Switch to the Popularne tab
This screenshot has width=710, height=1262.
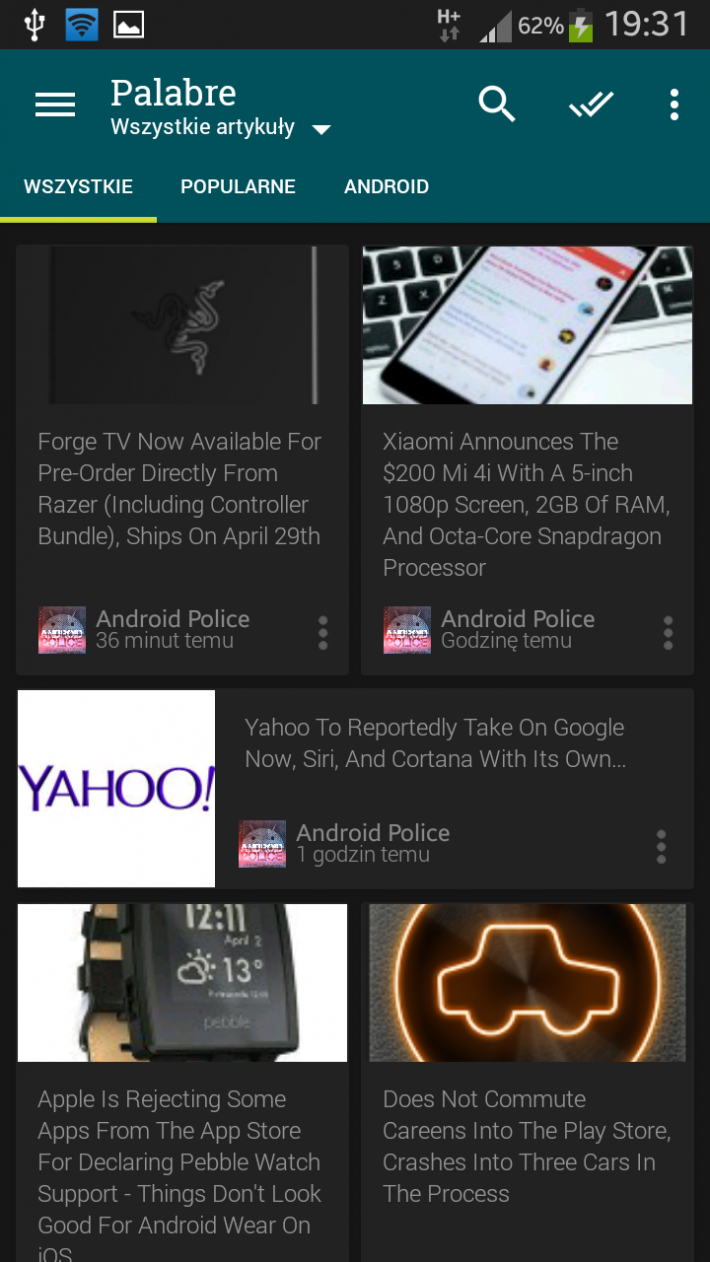(x=238, y=187)
